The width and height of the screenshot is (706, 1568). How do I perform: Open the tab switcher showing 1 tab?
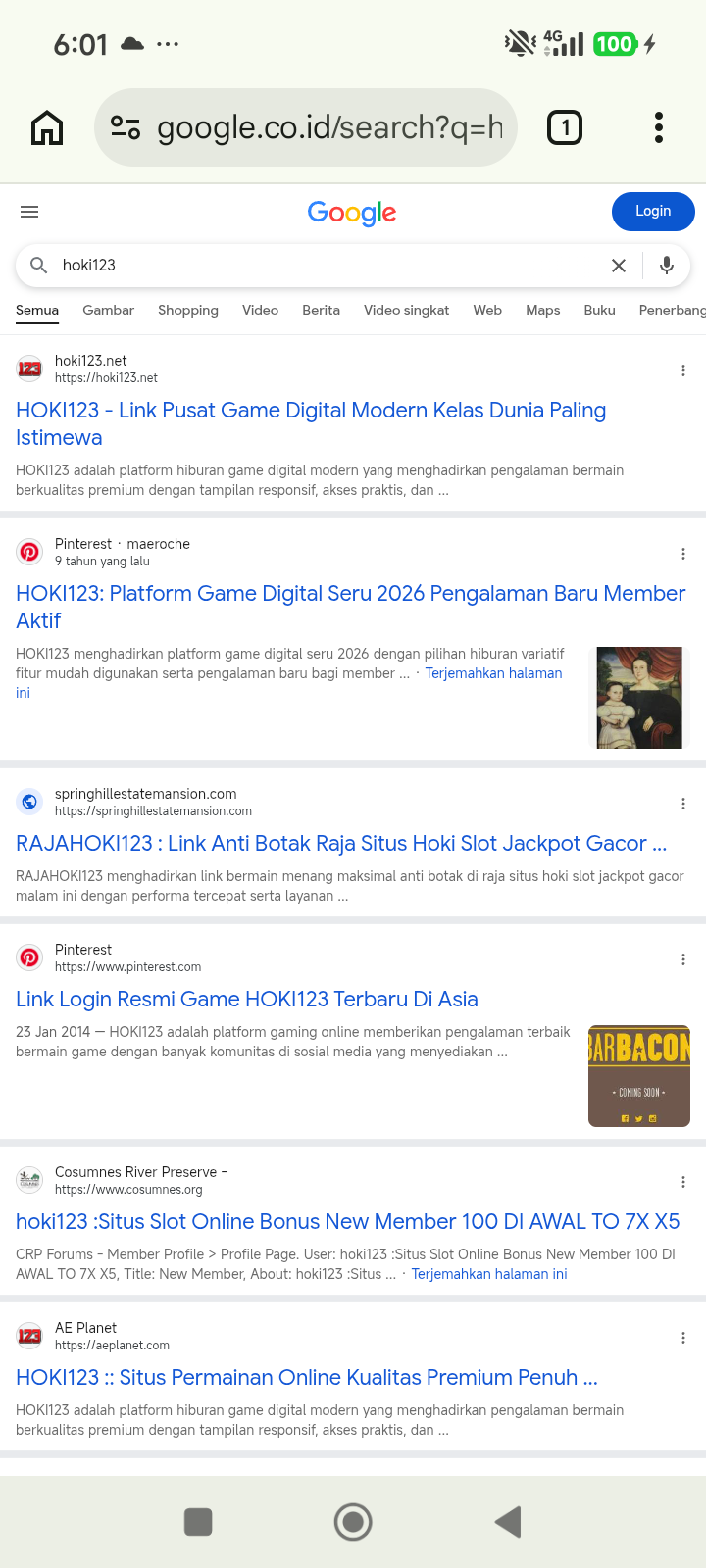click(565, 127)
